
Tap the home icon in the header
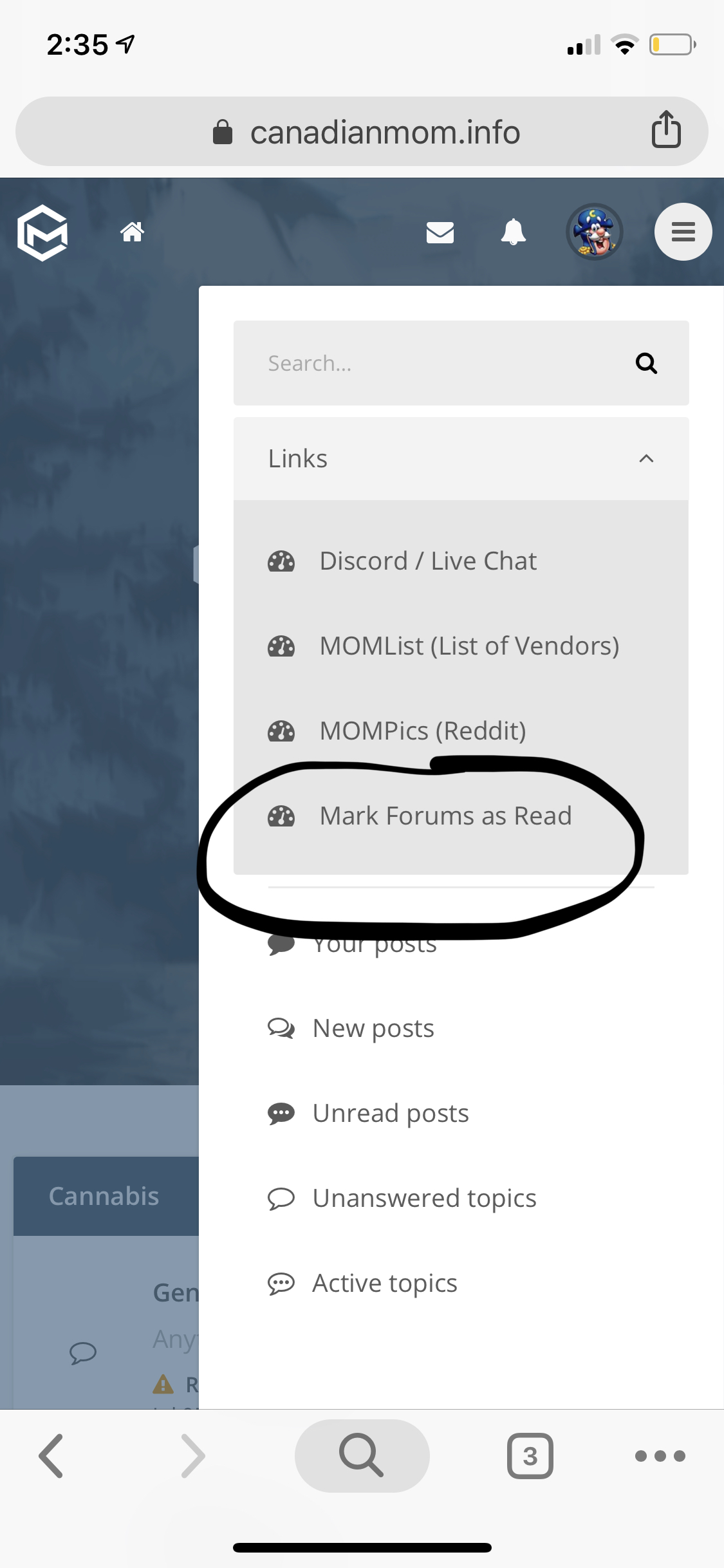tap(132, 232)
